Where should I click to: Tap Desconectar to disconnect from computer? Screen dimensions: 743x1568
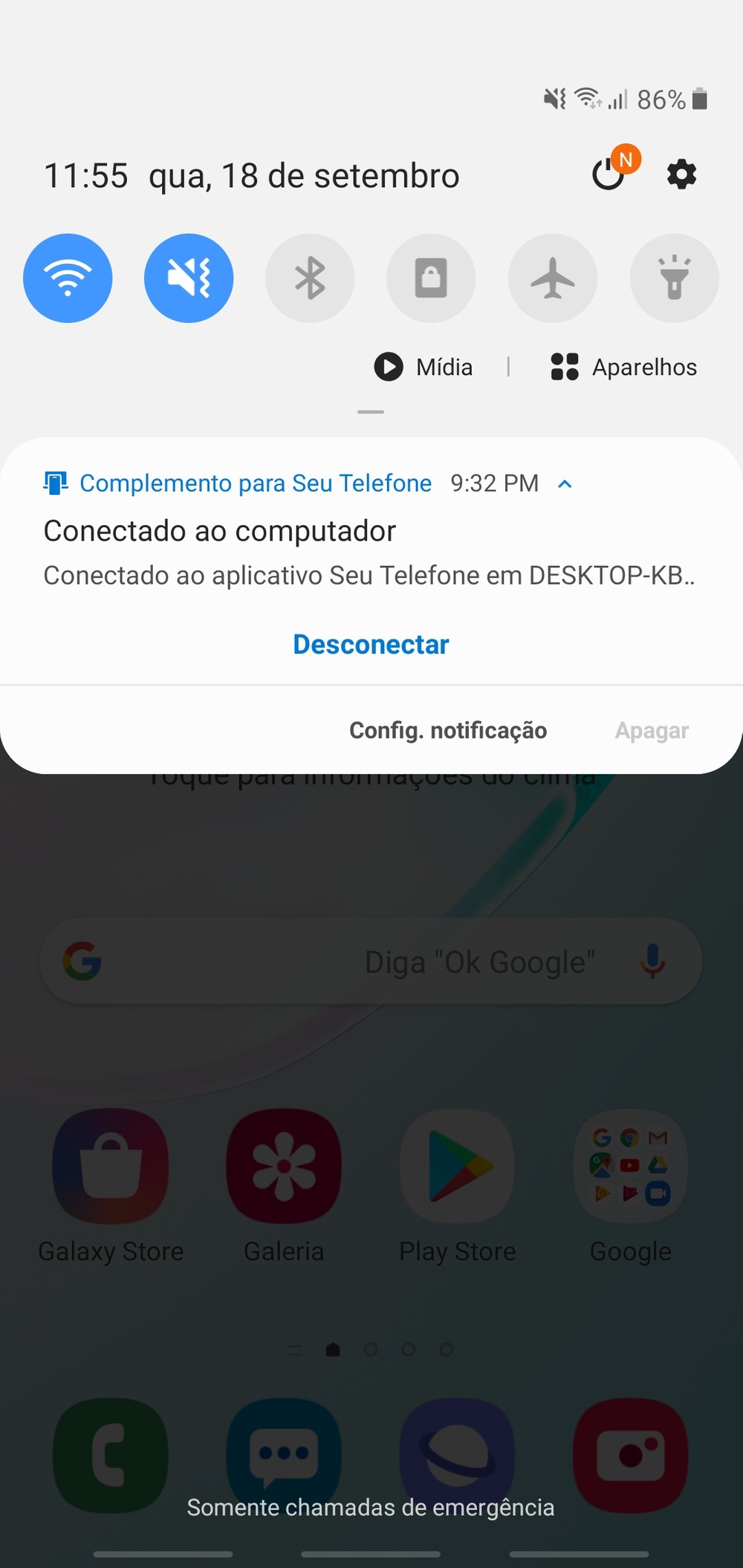click(371, 644)
